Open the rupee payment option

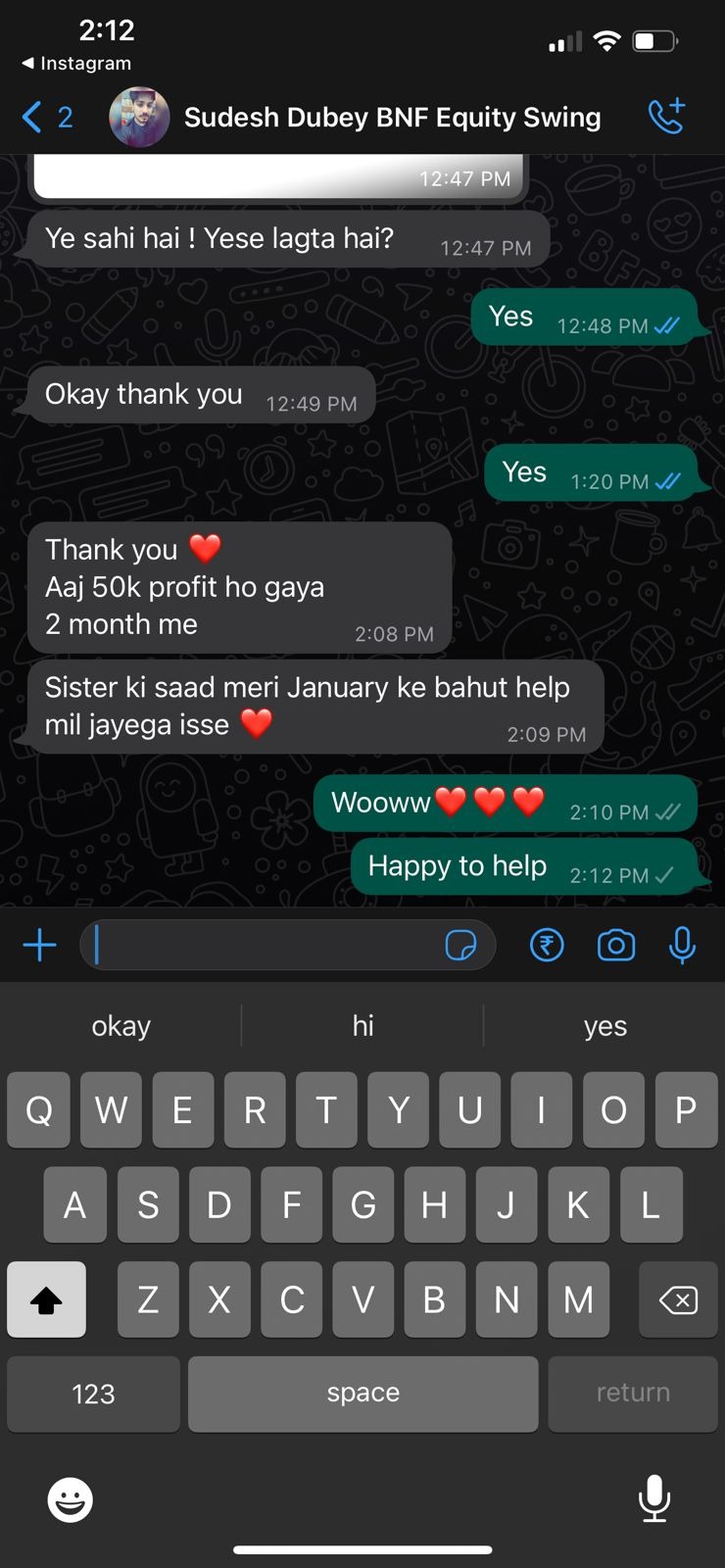click(x=547, y=946)
